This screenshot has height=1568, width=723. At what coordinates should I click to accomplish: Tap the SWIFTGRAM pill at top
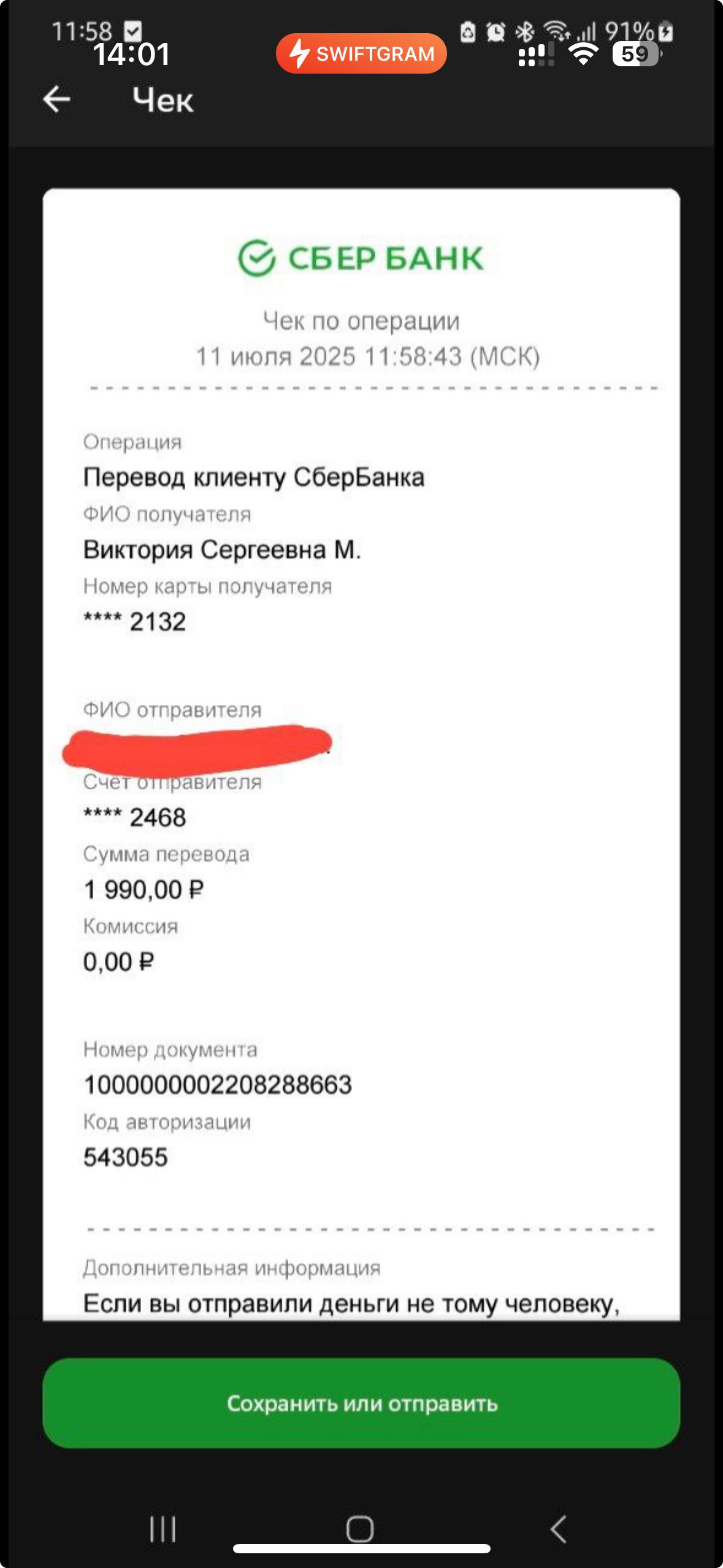361,53
